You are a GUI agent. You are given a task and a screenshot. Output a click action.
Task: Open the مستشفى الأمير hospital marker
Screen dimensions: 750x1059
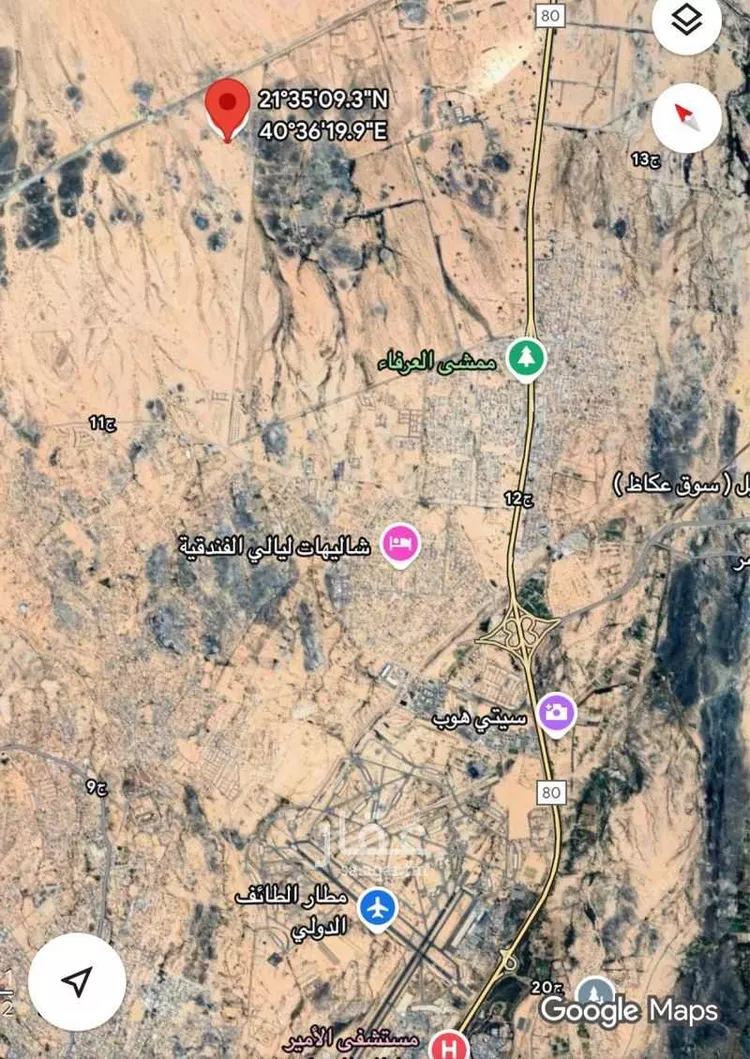pos(446,1045)
